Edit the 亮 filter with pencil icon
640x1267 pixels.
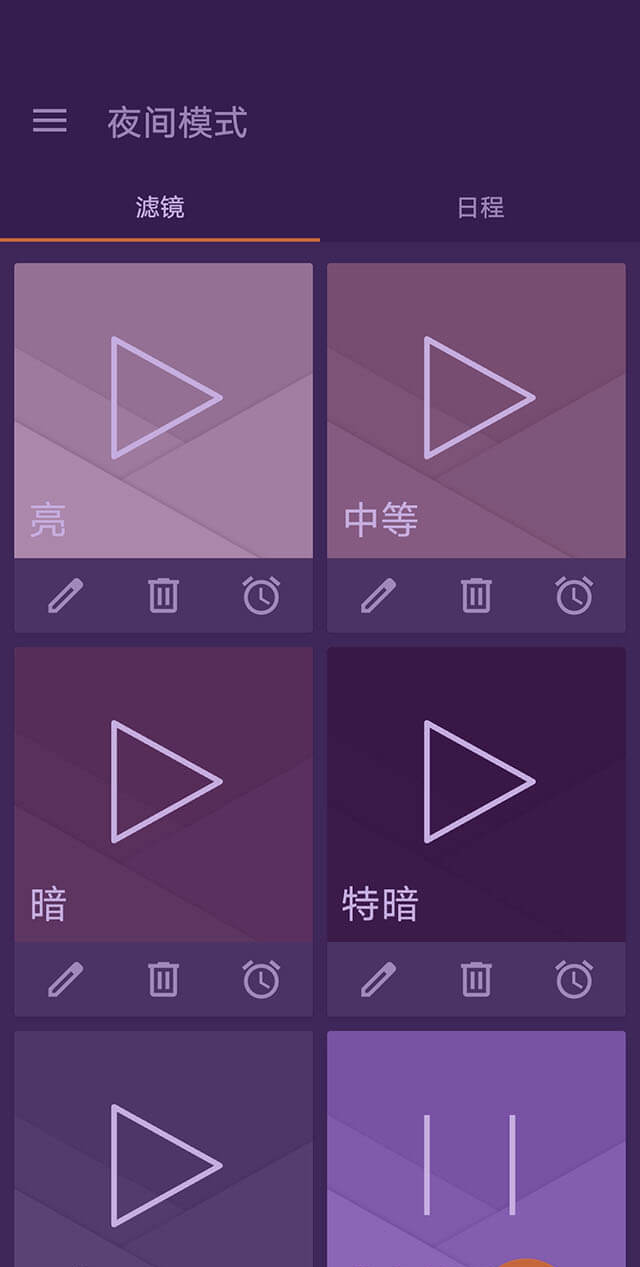[65, 596]
